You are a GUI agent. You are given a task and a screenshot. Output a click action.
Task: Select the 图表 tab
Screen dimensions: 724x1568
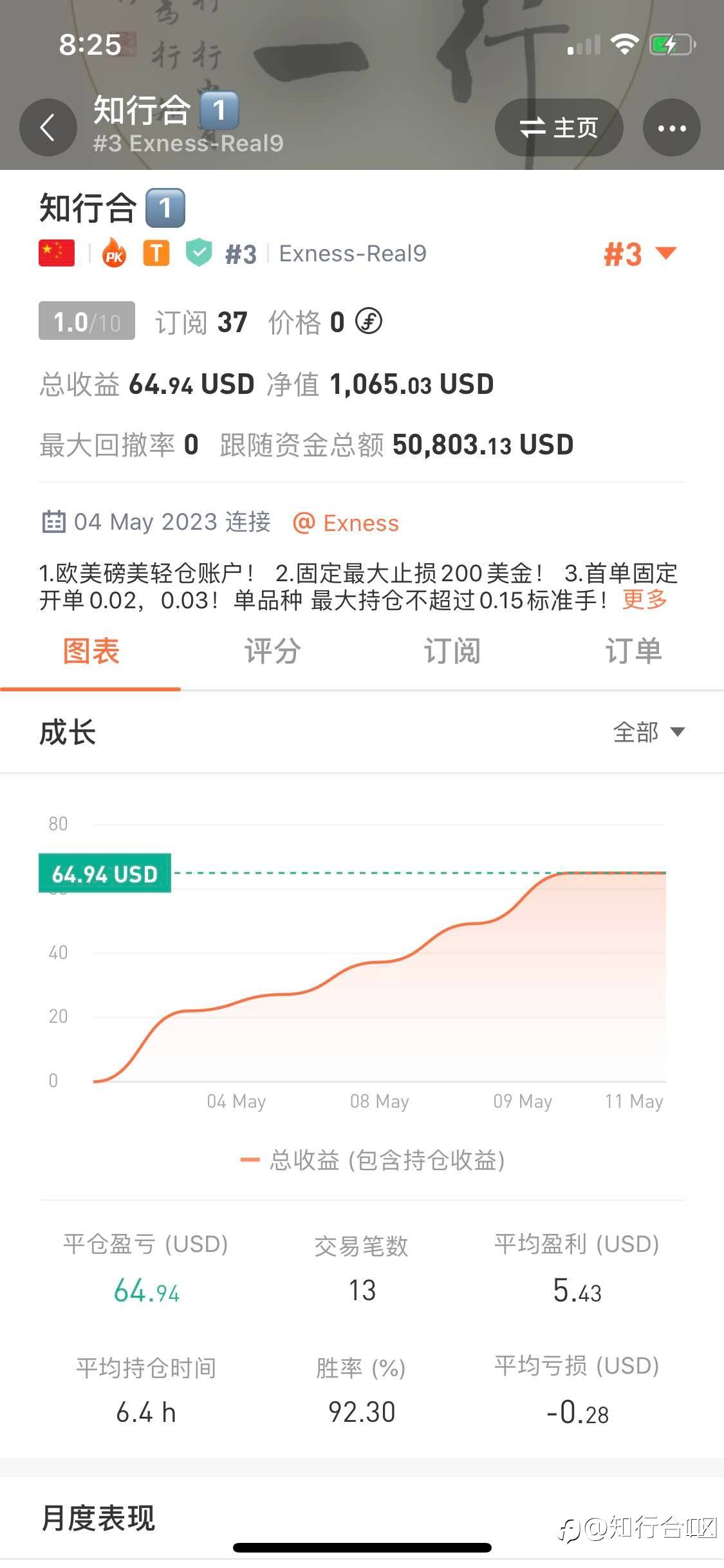(x=91, y=651)
